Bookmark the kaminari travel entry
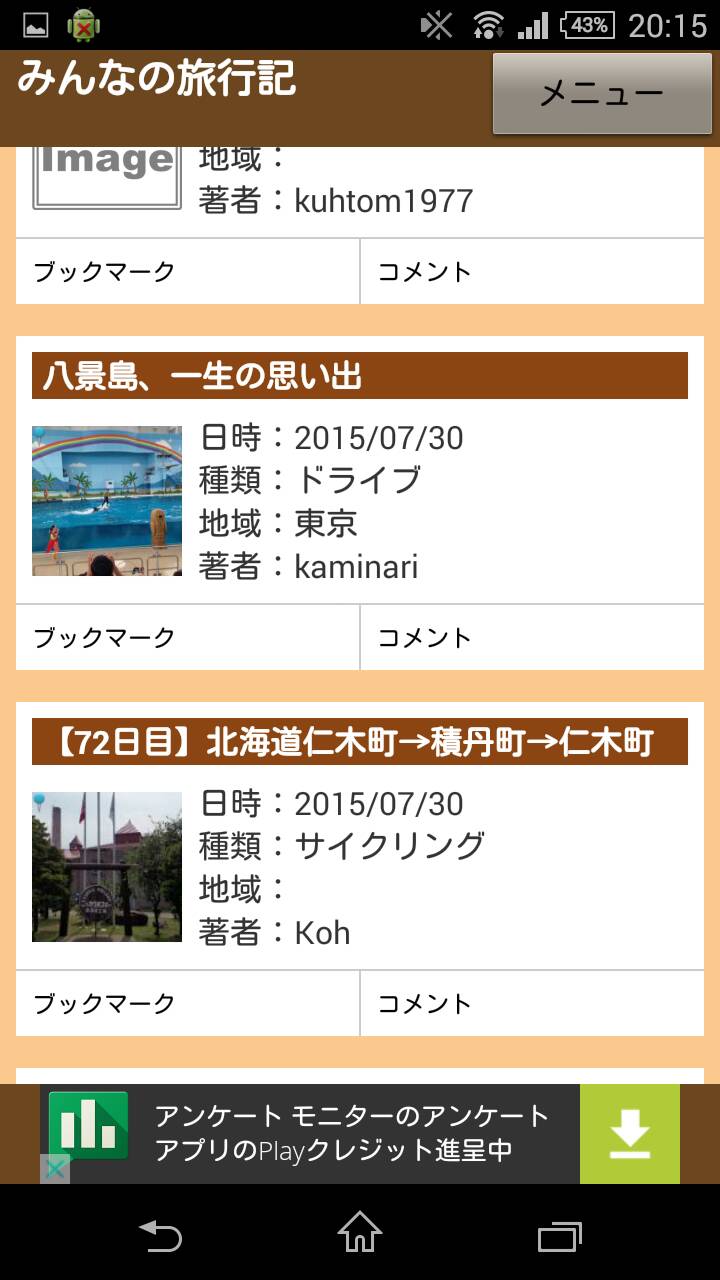Viewport: 720px width, 1280px height. point(188,638)
